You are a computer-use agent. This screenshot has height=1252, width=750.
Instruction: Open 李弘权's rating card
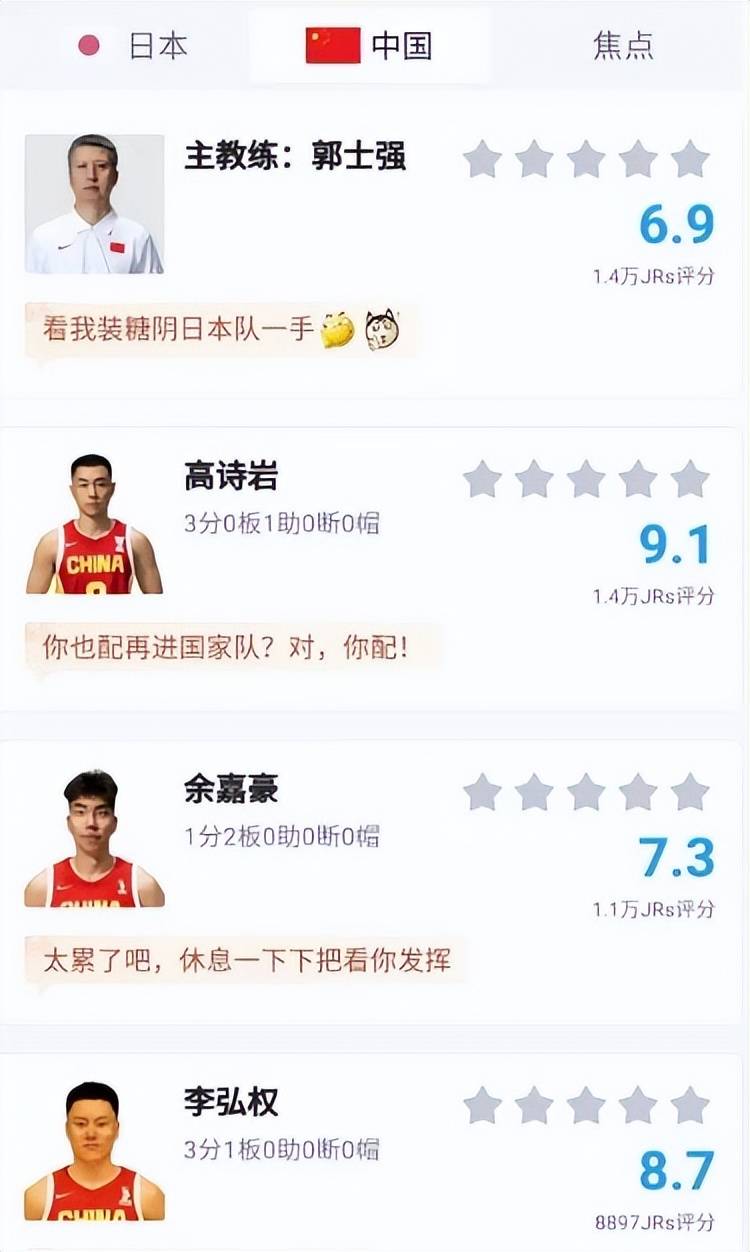click(231, 1103)
